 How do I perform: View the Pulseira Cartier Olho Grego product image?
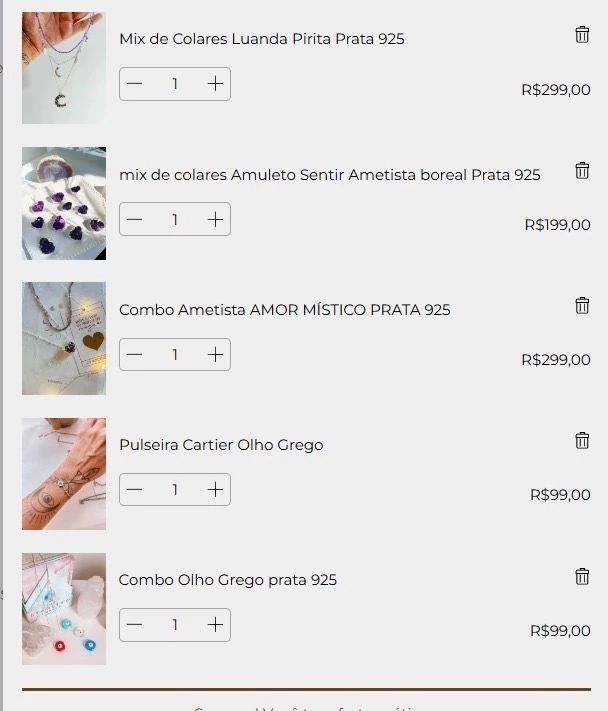(63, 474)
